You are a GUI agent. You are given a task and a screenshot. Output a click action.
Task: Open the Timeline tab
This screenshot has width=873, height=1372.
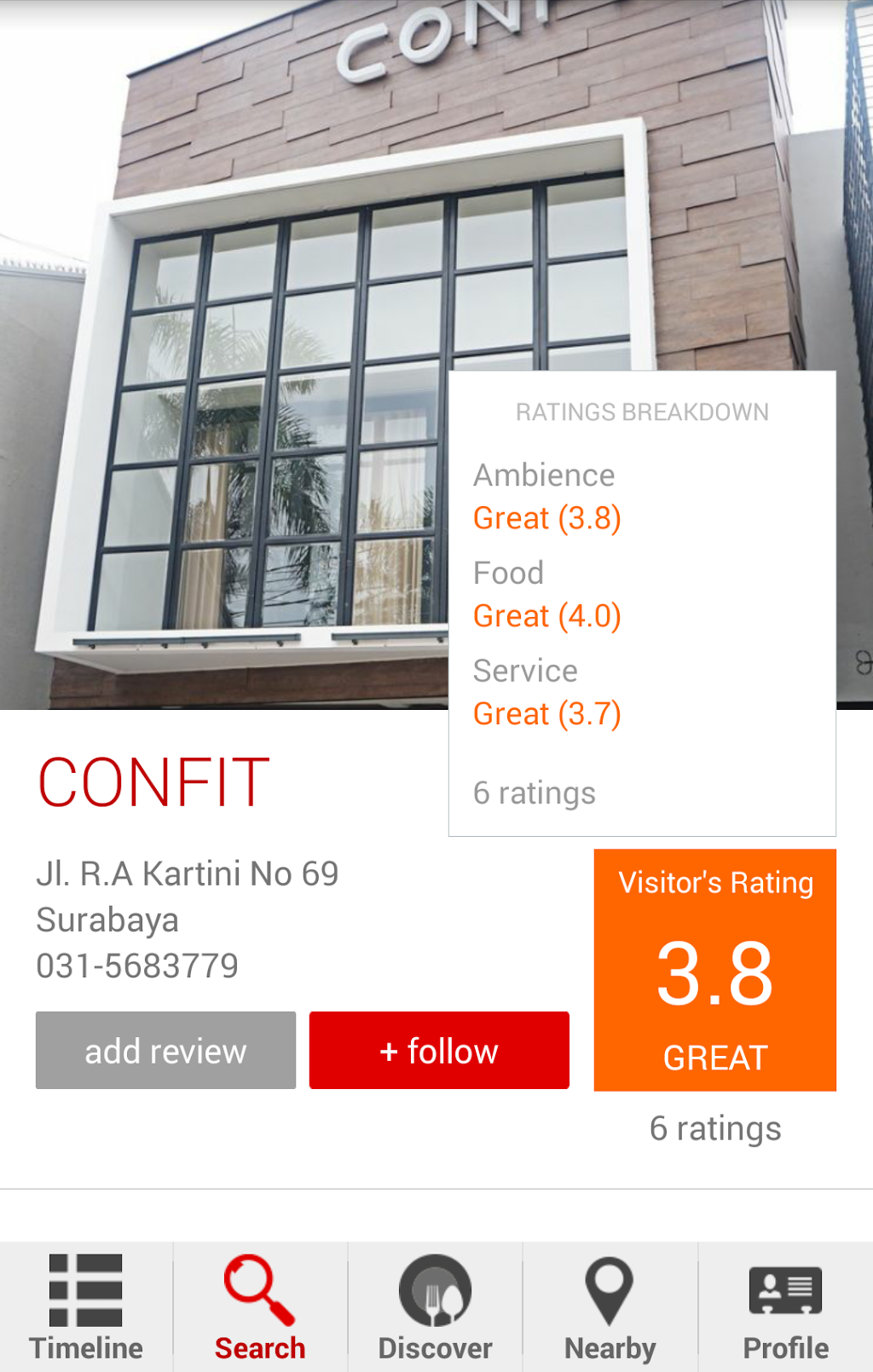pyautogui.click(x=86, y=1307)
